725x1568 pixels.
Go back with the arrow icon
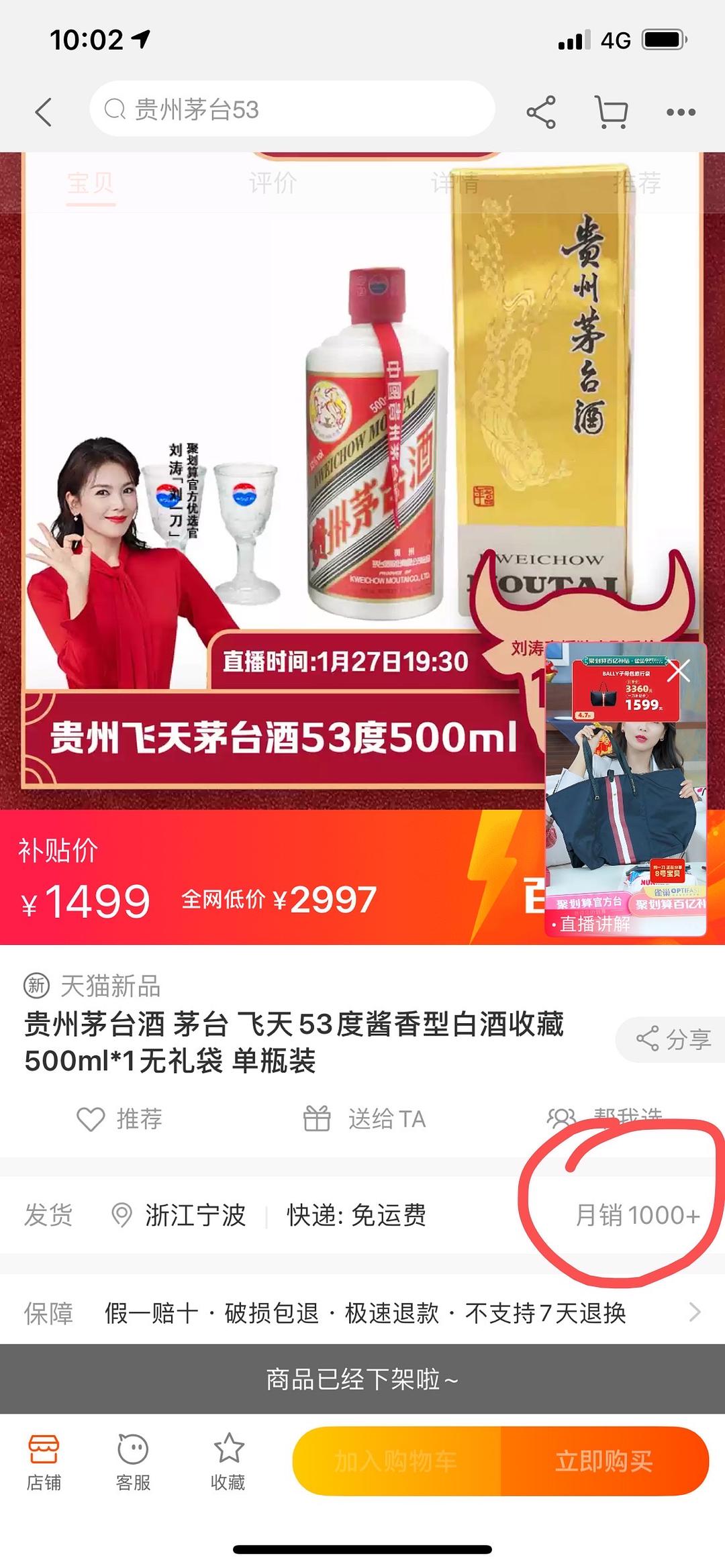click(44, 111)
